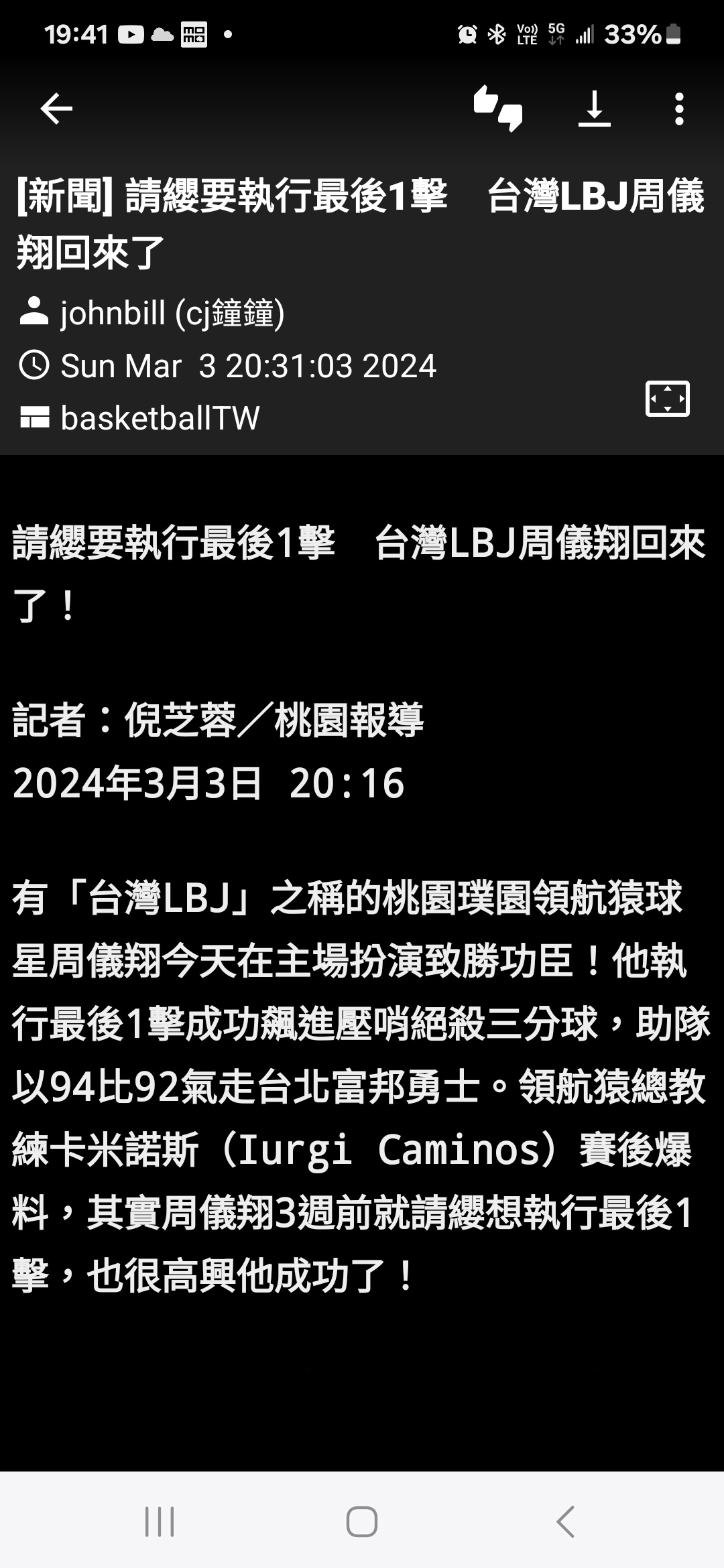Open the three-dot overflow menu
Image resolution: width=724 pixels, height=1568 pixels.
[x=679, y=109]
